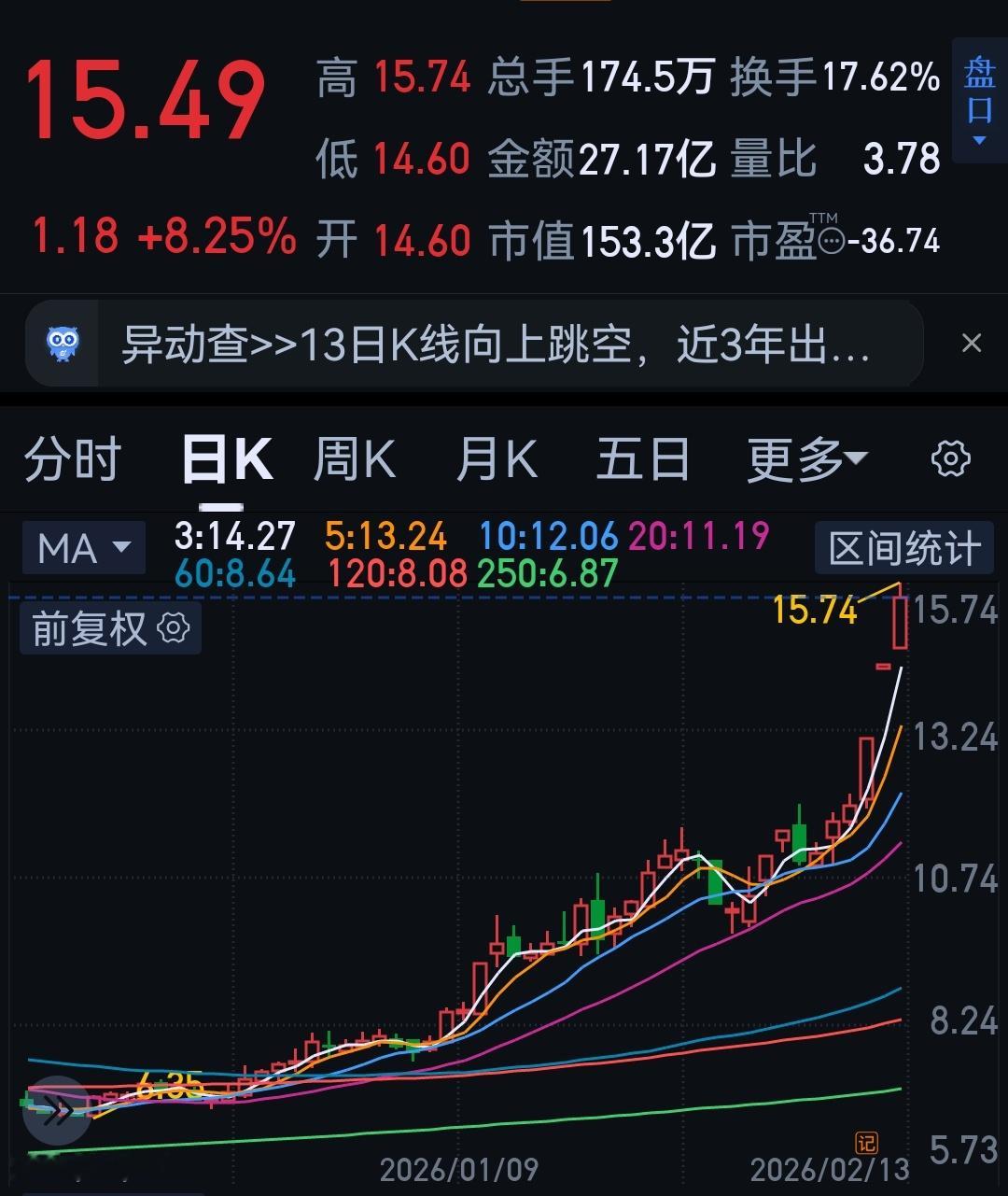Click the 2026/02/13 date axis label

coord(830,1167)
